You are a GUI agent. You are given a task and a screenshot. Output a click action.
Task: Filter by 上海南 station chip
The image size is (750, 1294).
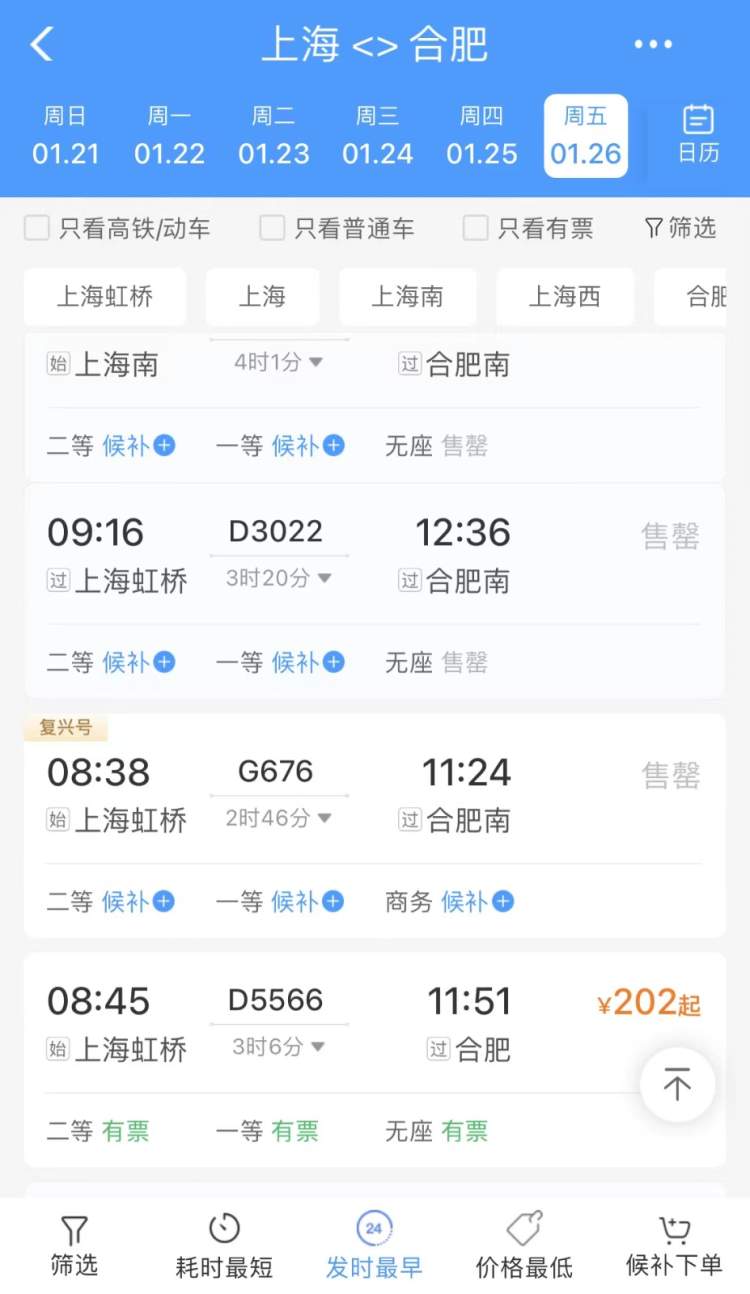[407, 296]
